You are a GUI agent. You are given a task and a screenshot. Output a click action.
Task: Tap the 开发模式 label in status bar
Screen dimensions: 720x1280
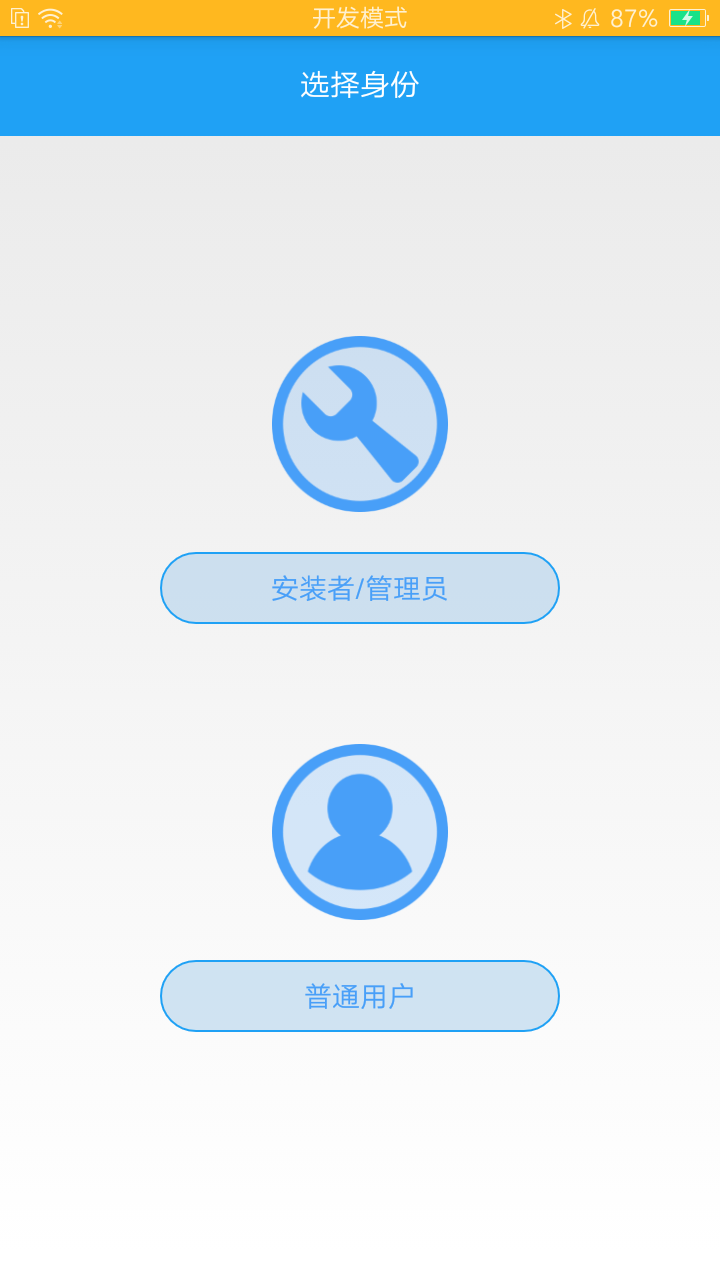[360, 15]
